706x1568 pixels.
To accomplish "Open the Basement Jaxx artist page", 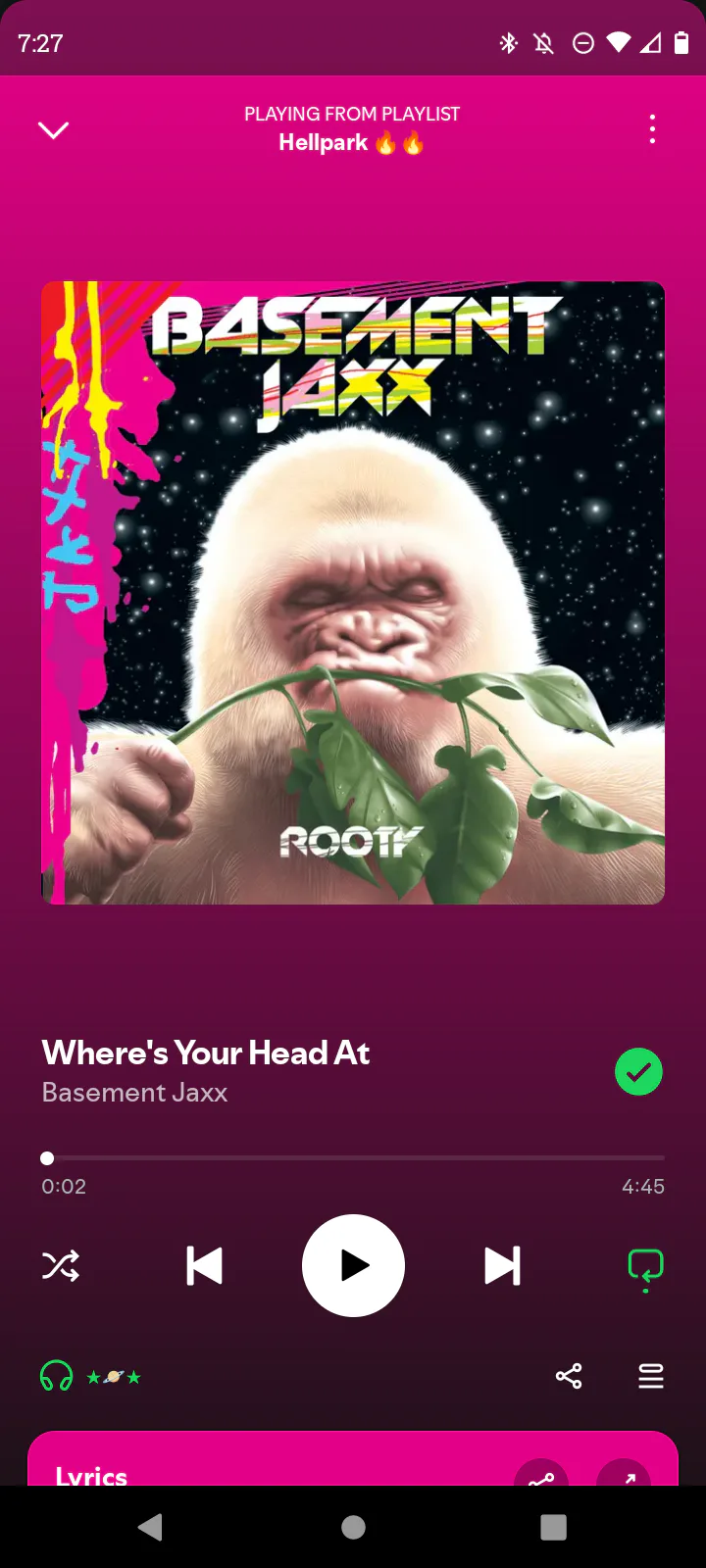I will (x=134, y=1092).
